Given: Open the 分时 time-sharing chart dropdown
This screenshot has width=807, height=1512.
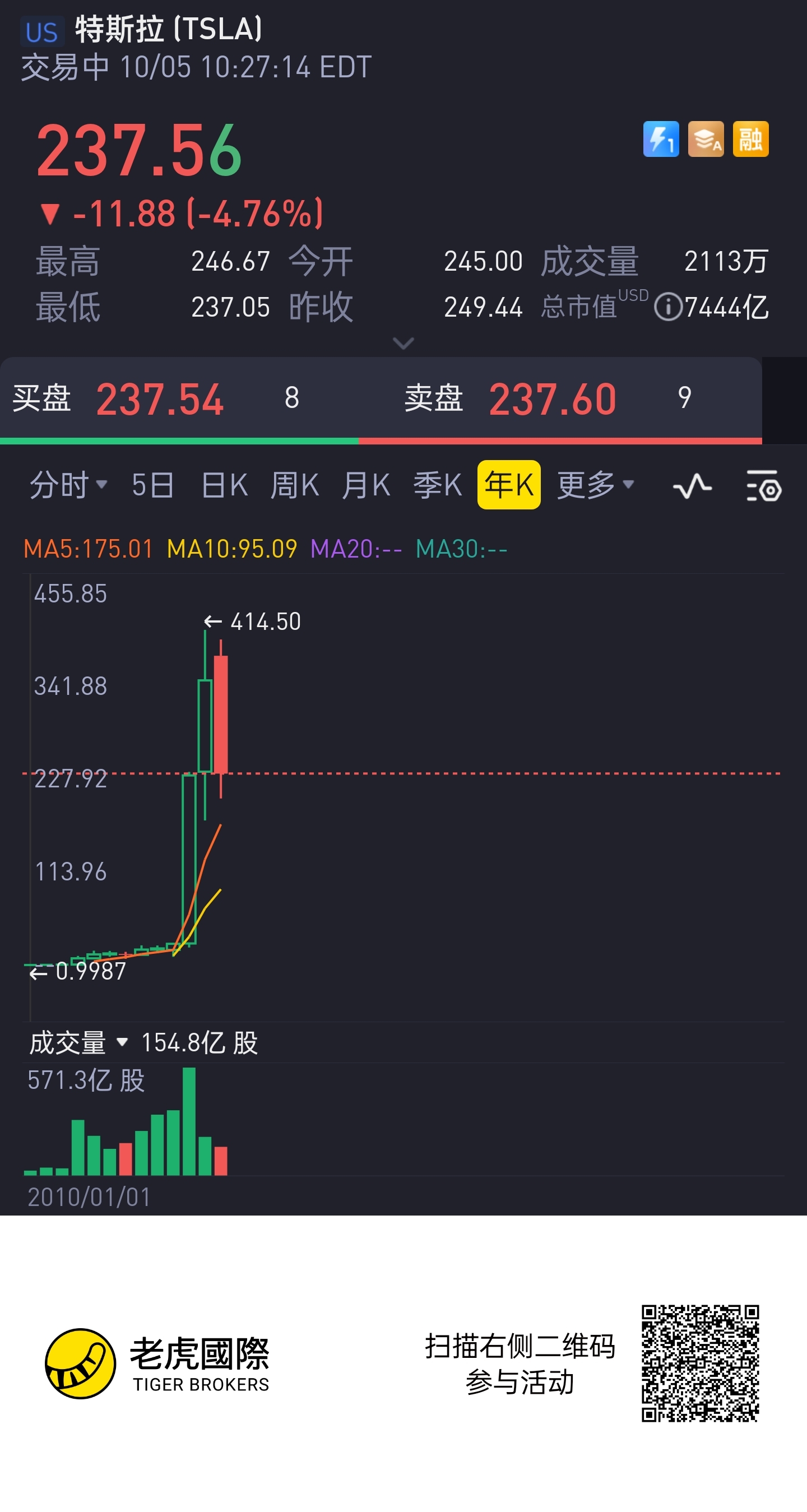Looking at the screenshot, I should [x=68, y=485].
